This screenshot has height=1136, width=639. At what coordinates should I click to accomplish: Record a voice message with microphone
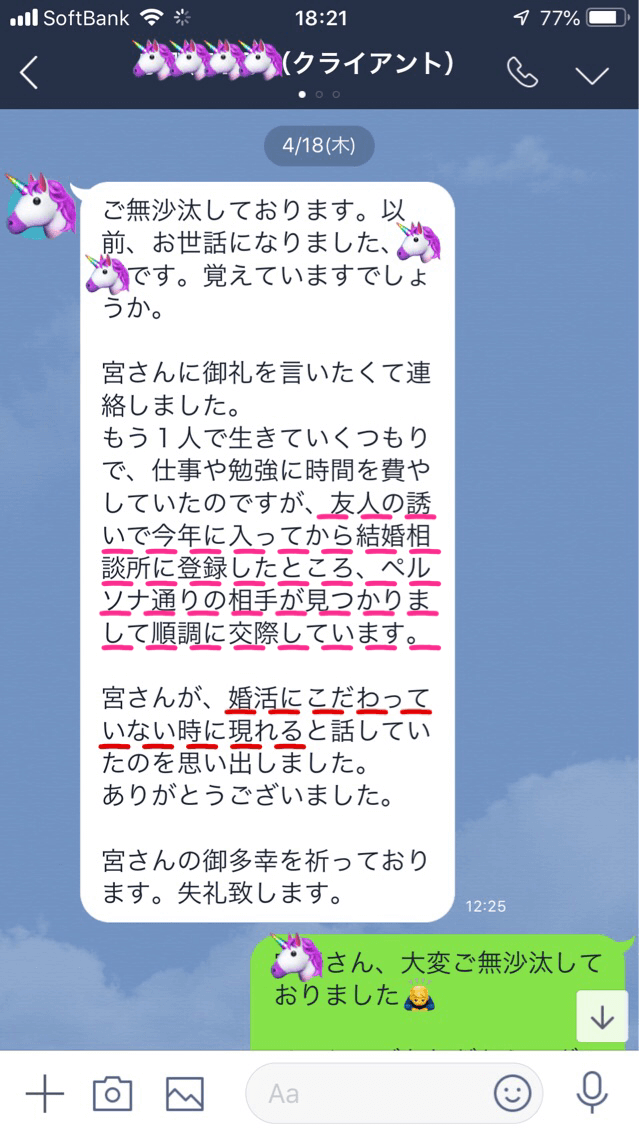coord(593,1093)
